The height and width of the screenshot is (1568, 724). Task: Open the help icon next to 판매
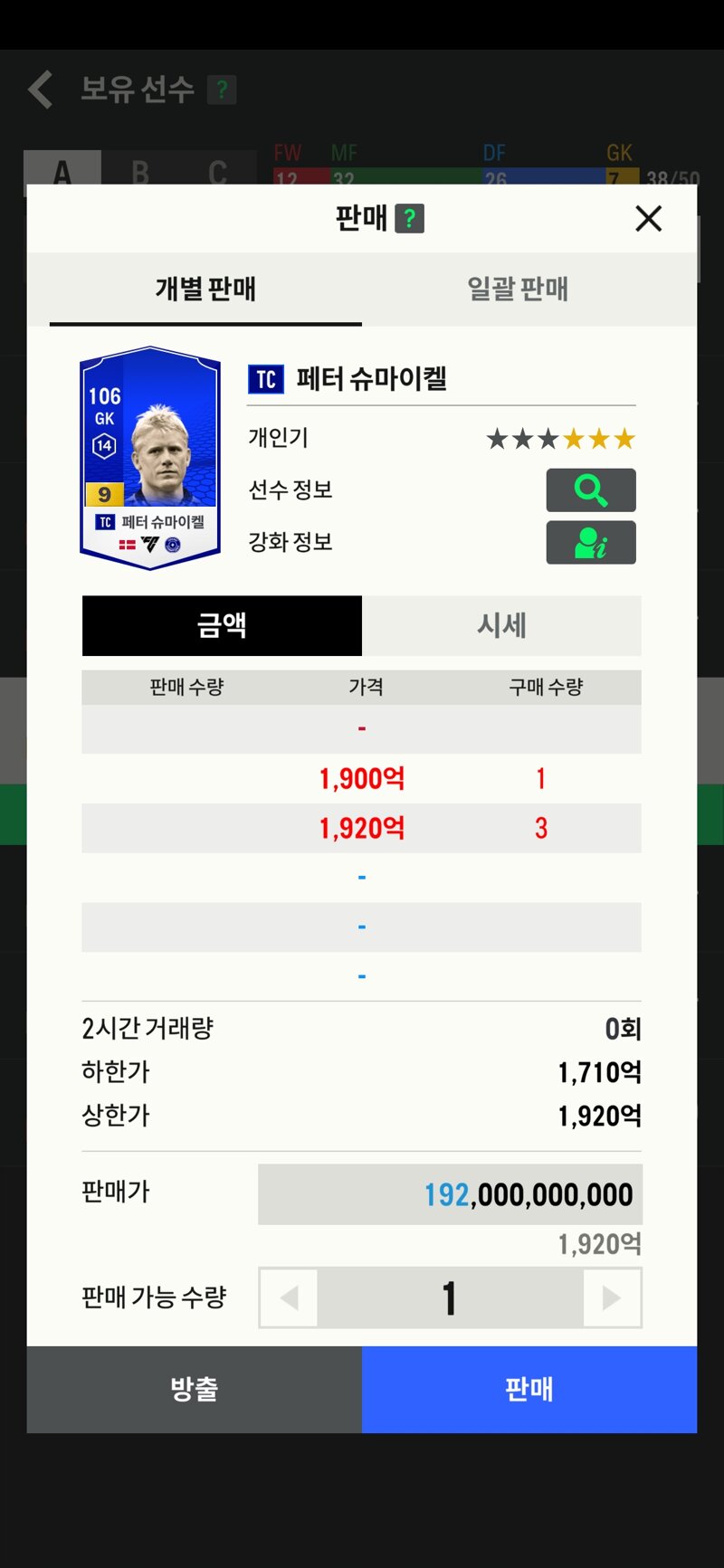coord(410,219)
